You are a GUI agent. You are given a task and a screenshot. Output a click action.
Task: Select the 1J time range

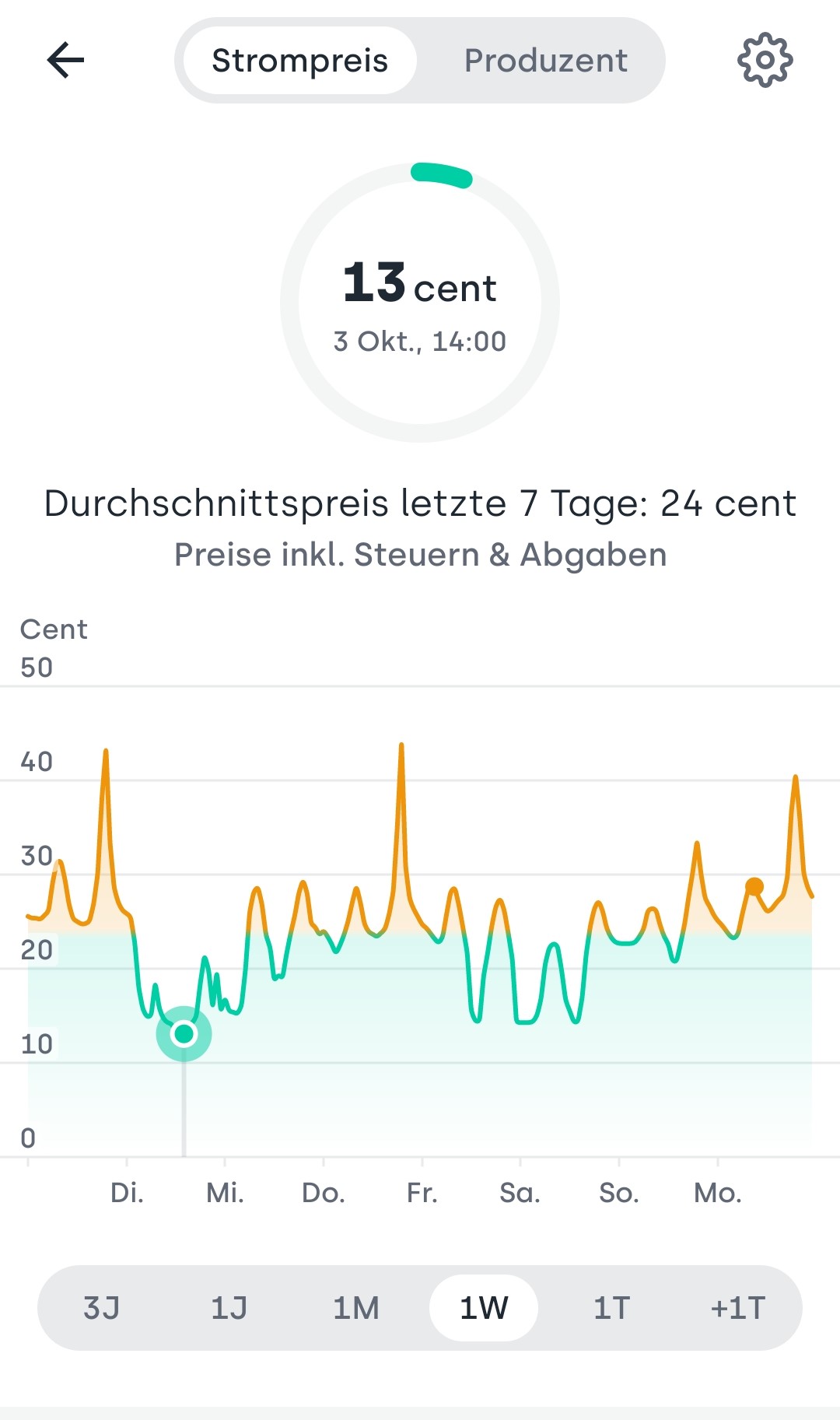click(229, 1308)
